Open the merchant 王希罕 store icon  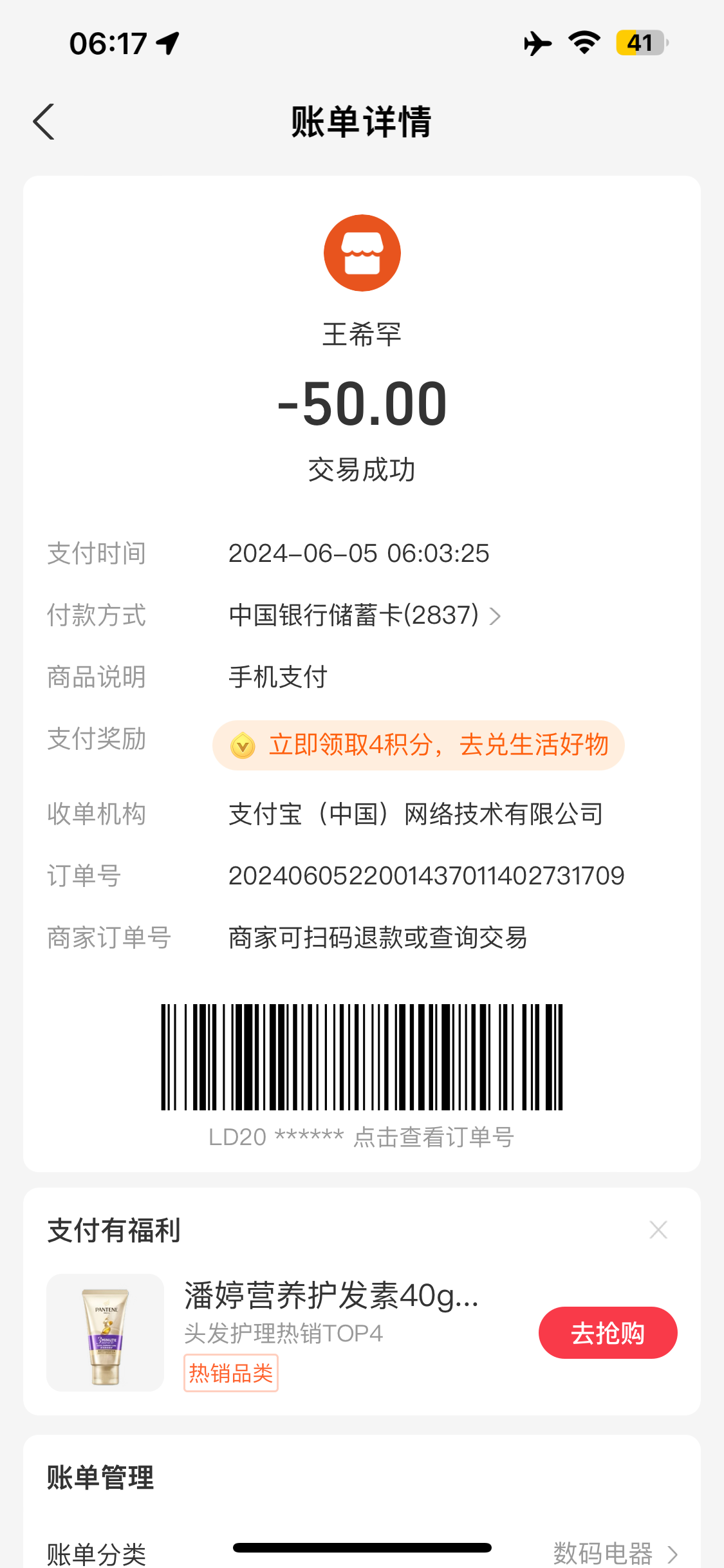click(x=362, y=253)
